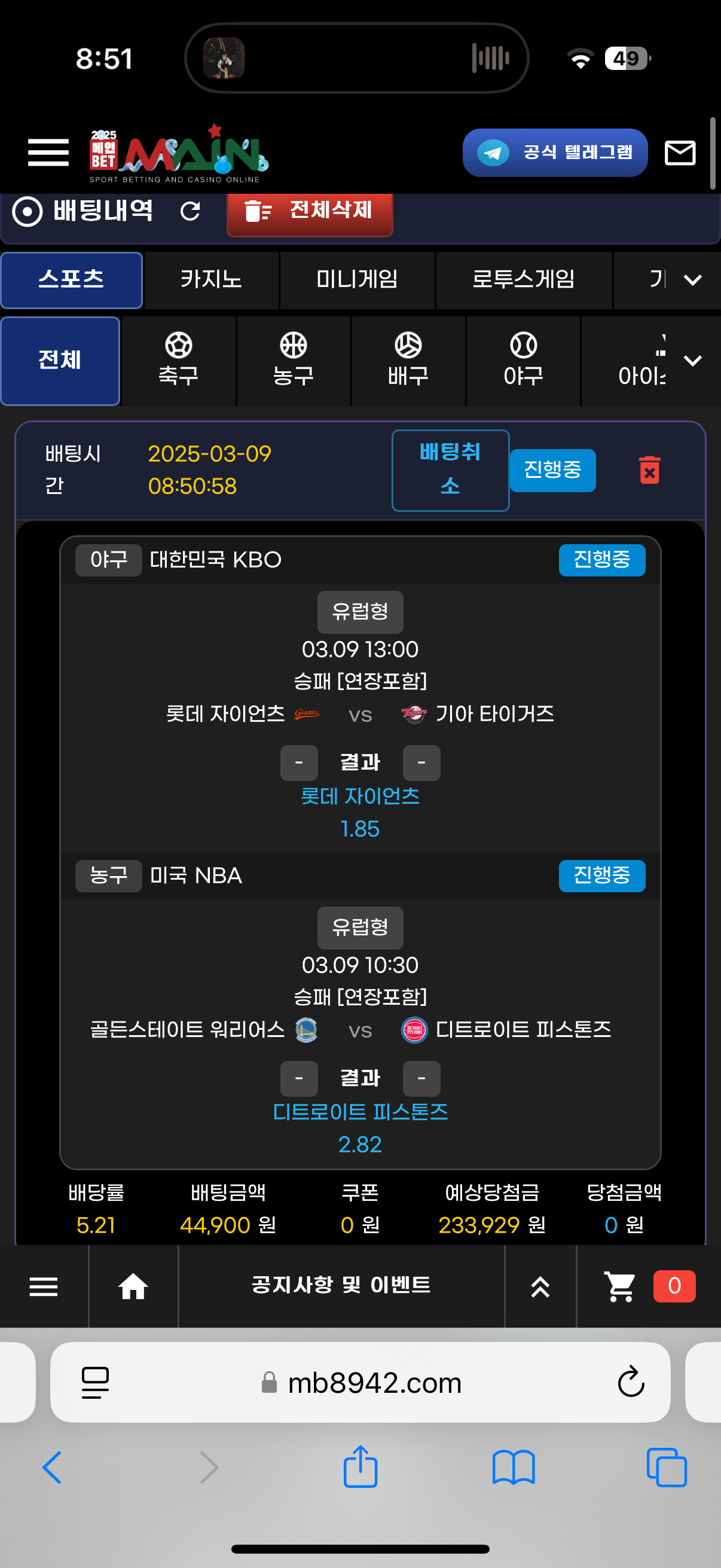
Task: Cancel this bet with 배팅취소
Action: 450,470
